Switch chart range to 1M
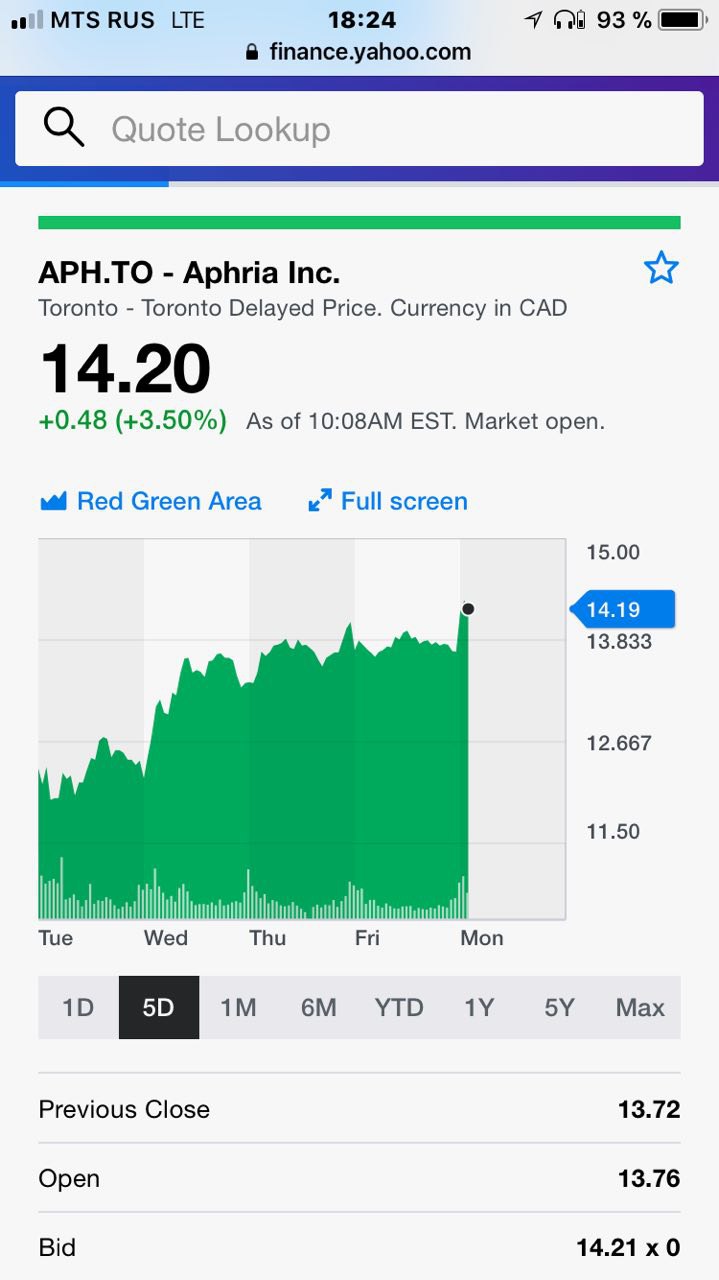 238,1007
